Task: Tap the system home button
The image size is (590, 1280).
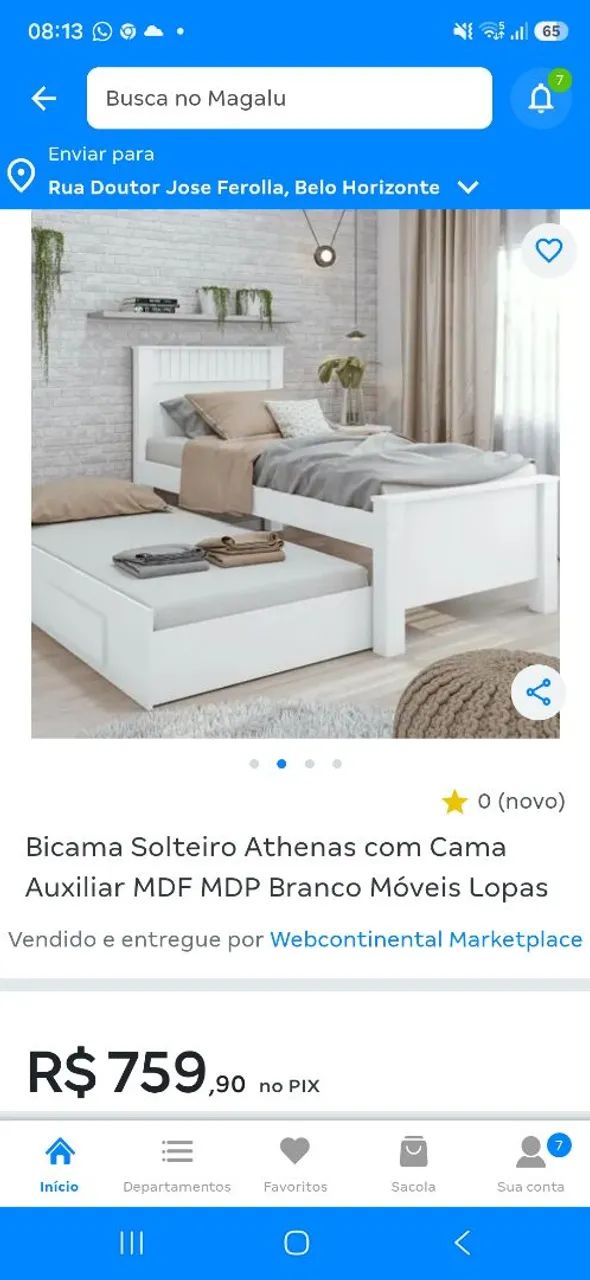Action: click(296, 1243)
